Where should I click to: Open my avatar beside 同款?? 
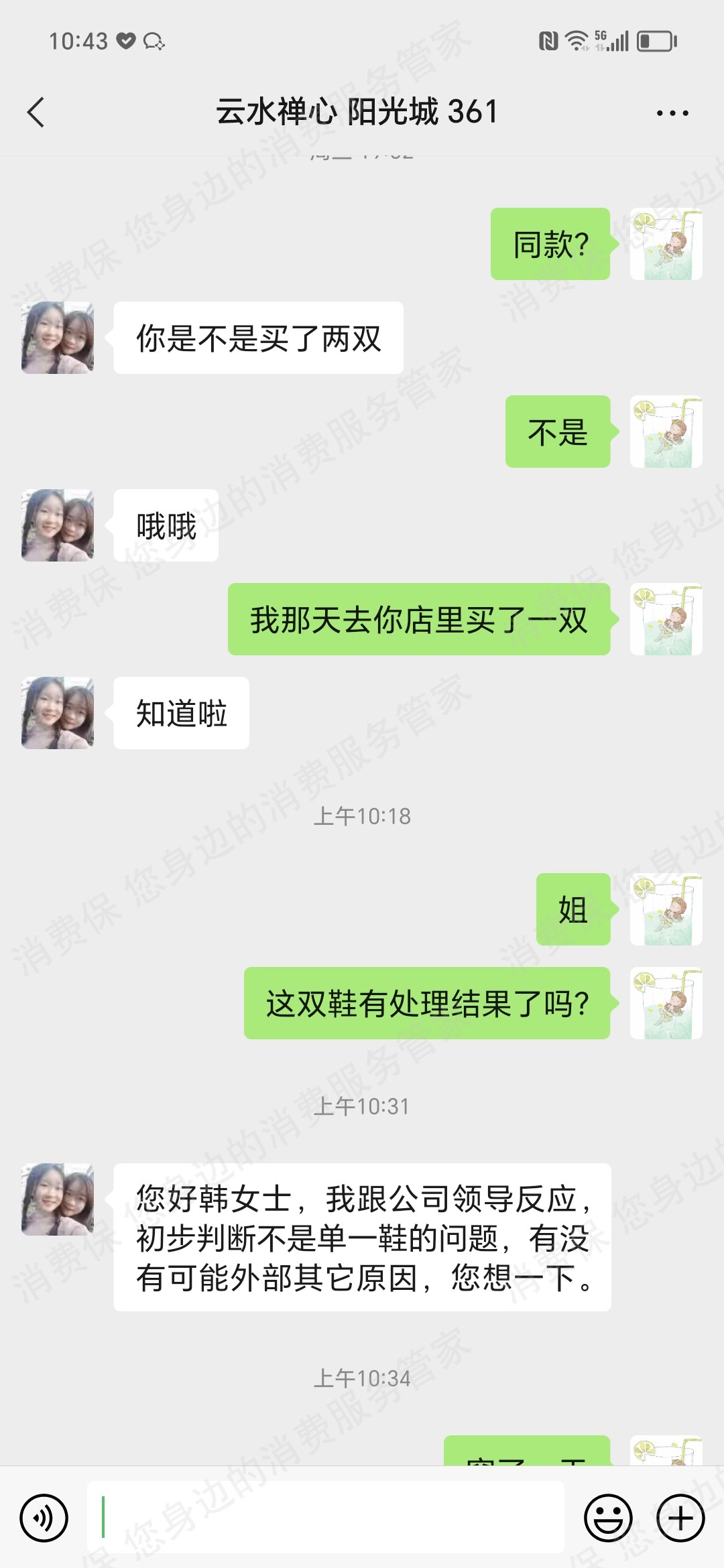(666, 244)
